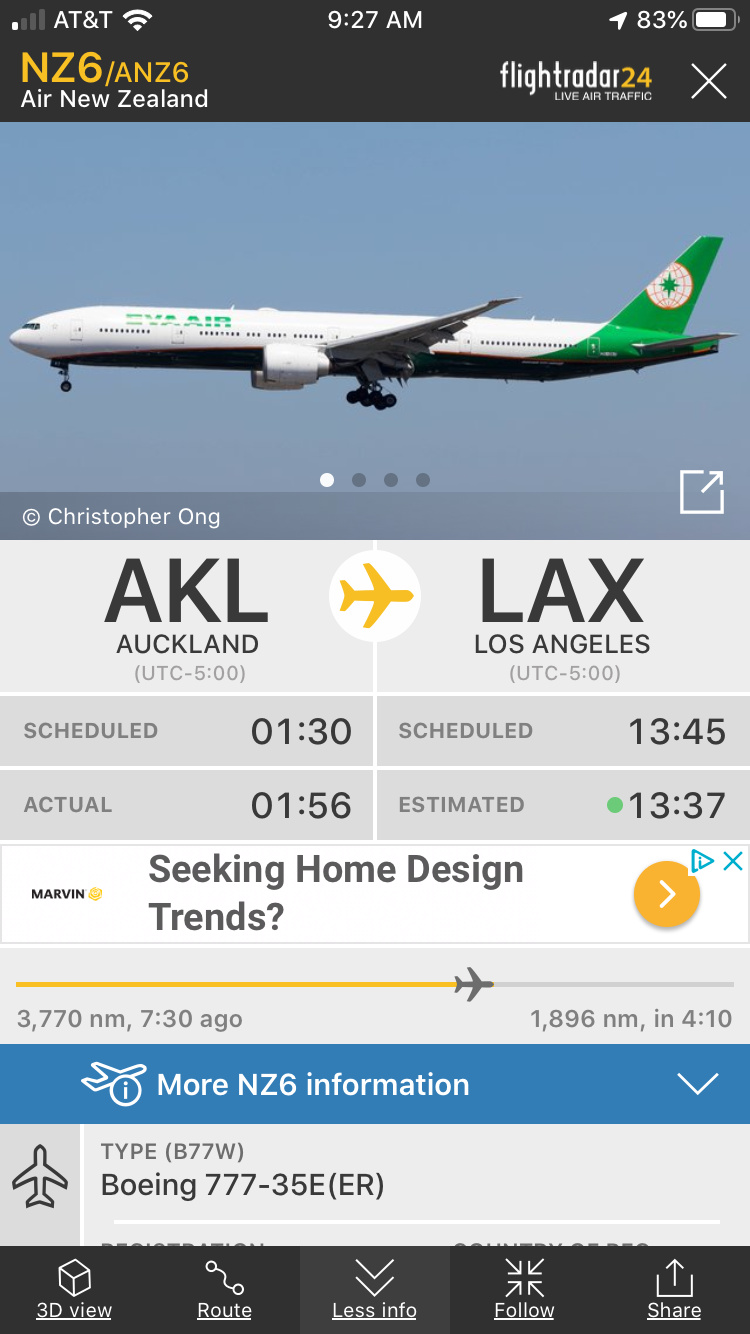Dismiss the Marvin ad banner

tap(733, 861)
